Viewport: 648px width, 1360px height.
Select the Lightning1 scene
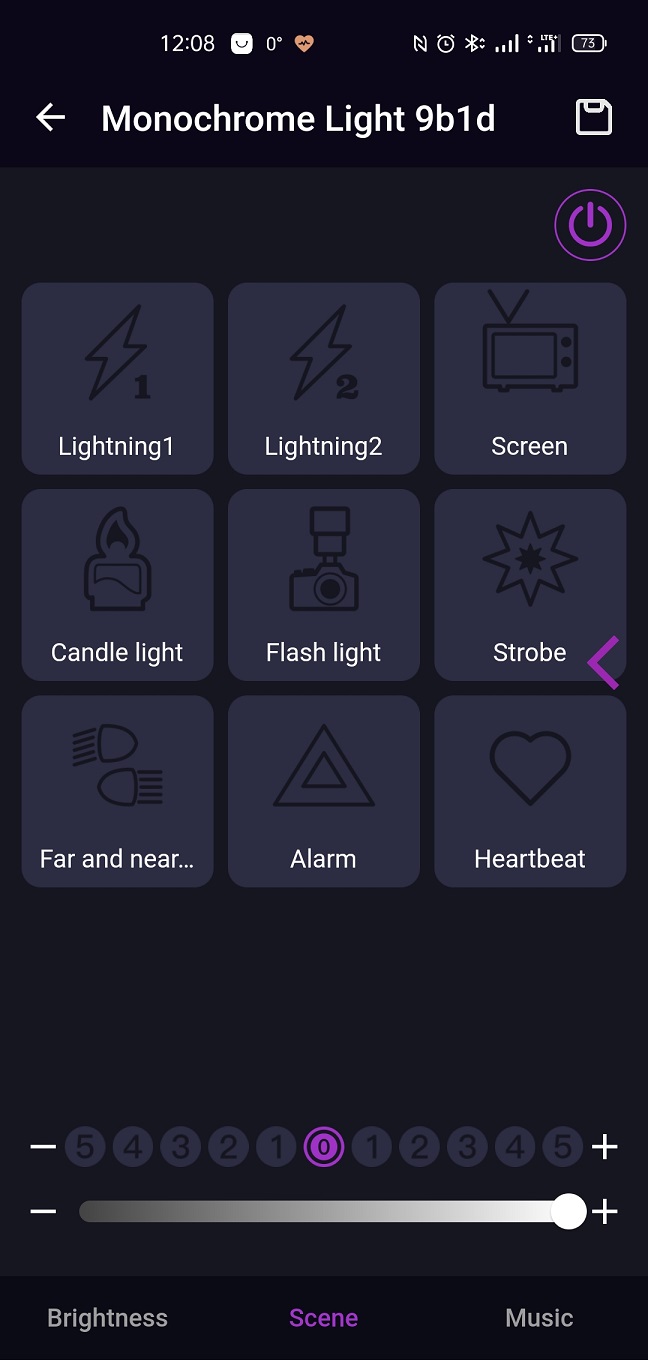pos(117,378)
